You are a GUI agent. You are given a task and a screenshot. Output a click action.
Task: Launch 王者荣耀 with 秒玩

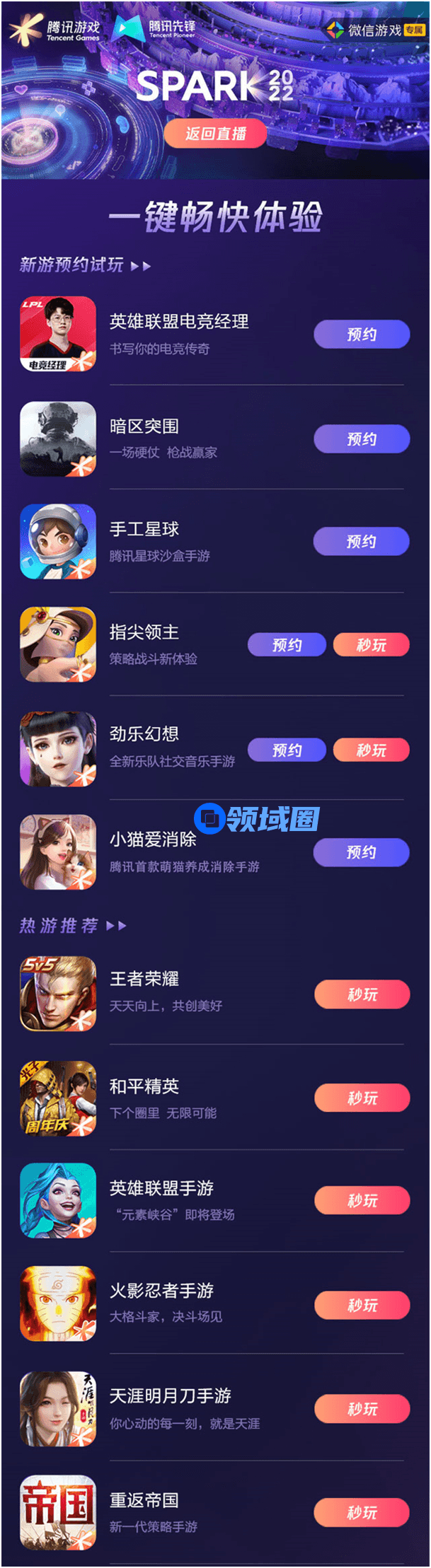click(362, 994)
